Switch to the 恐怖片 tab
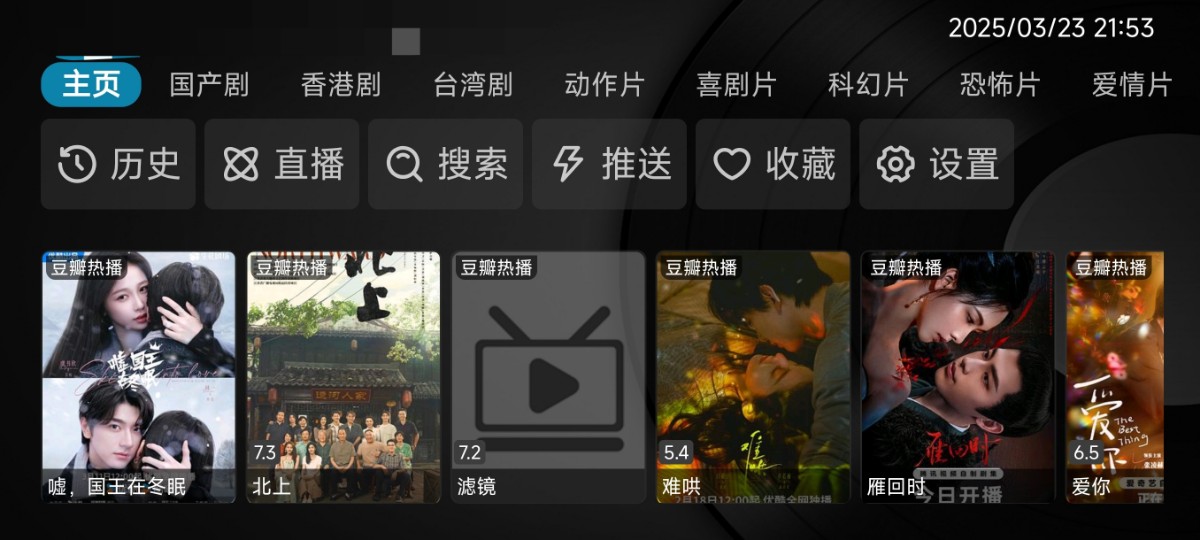 [1000, 85]
